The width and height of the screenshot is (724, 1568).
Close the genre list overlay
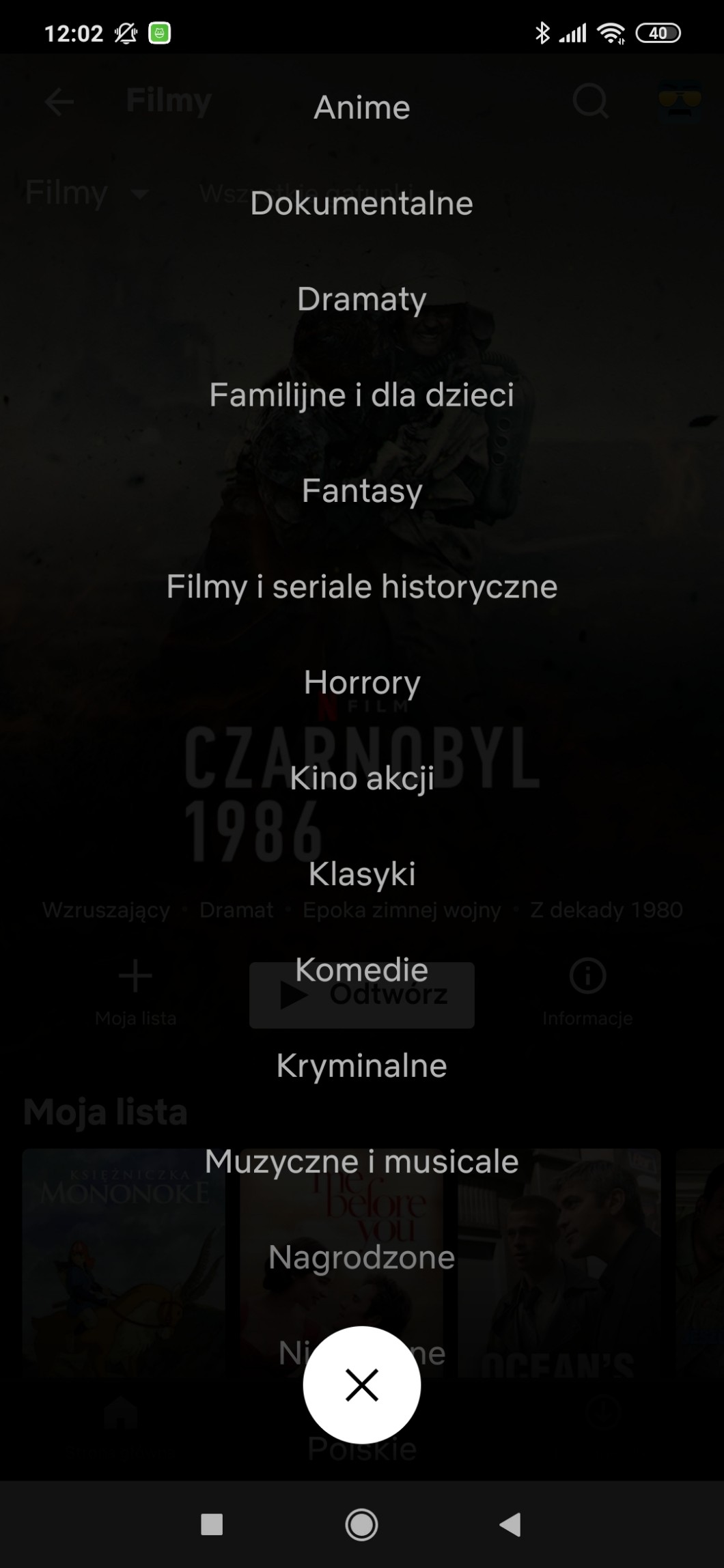(361, 1385)
